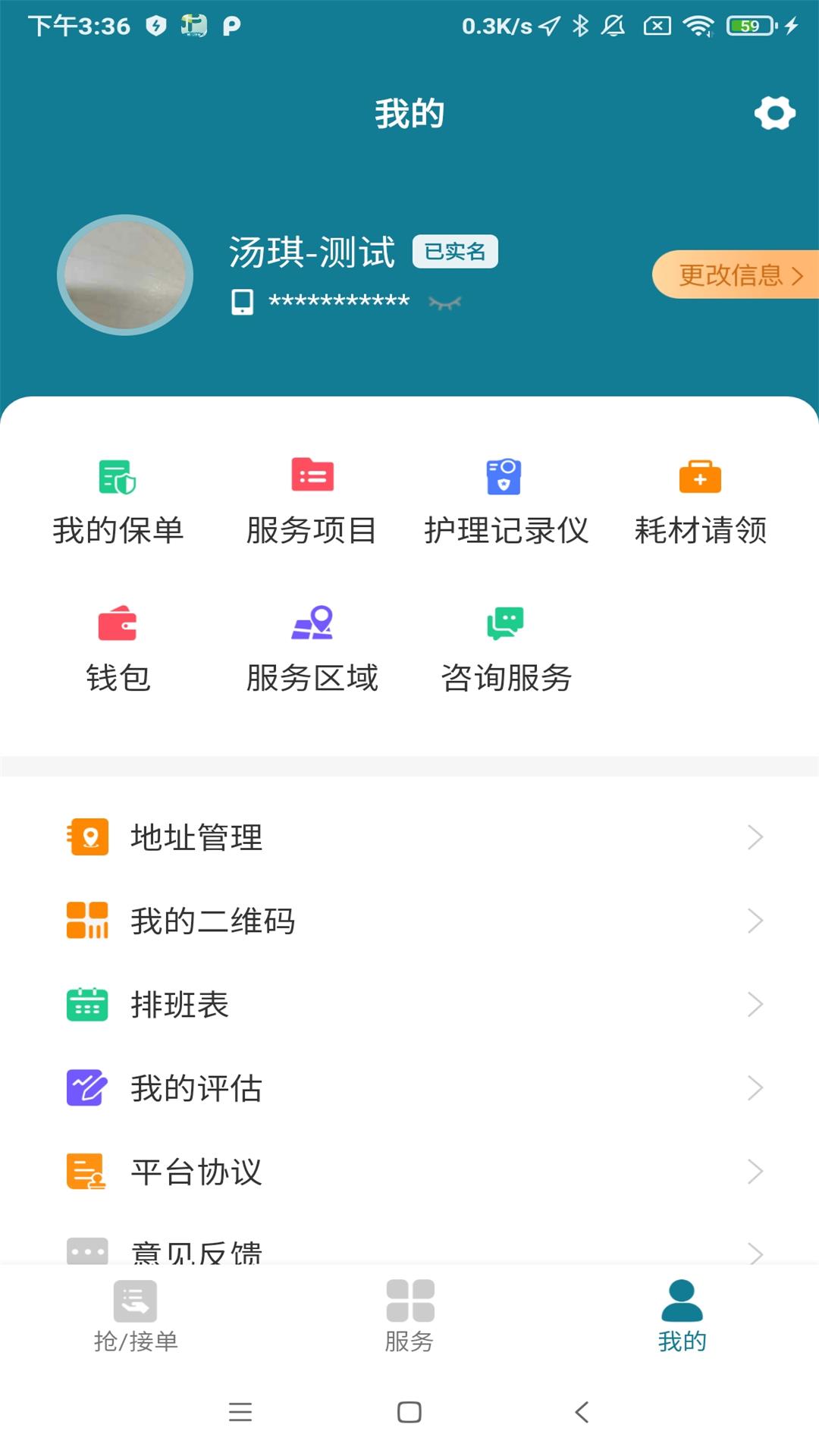Switch to the 抢/接单 tab
Image resolution: width=819 pixels, height=1456 pixels.
[x=136, y=1316]
